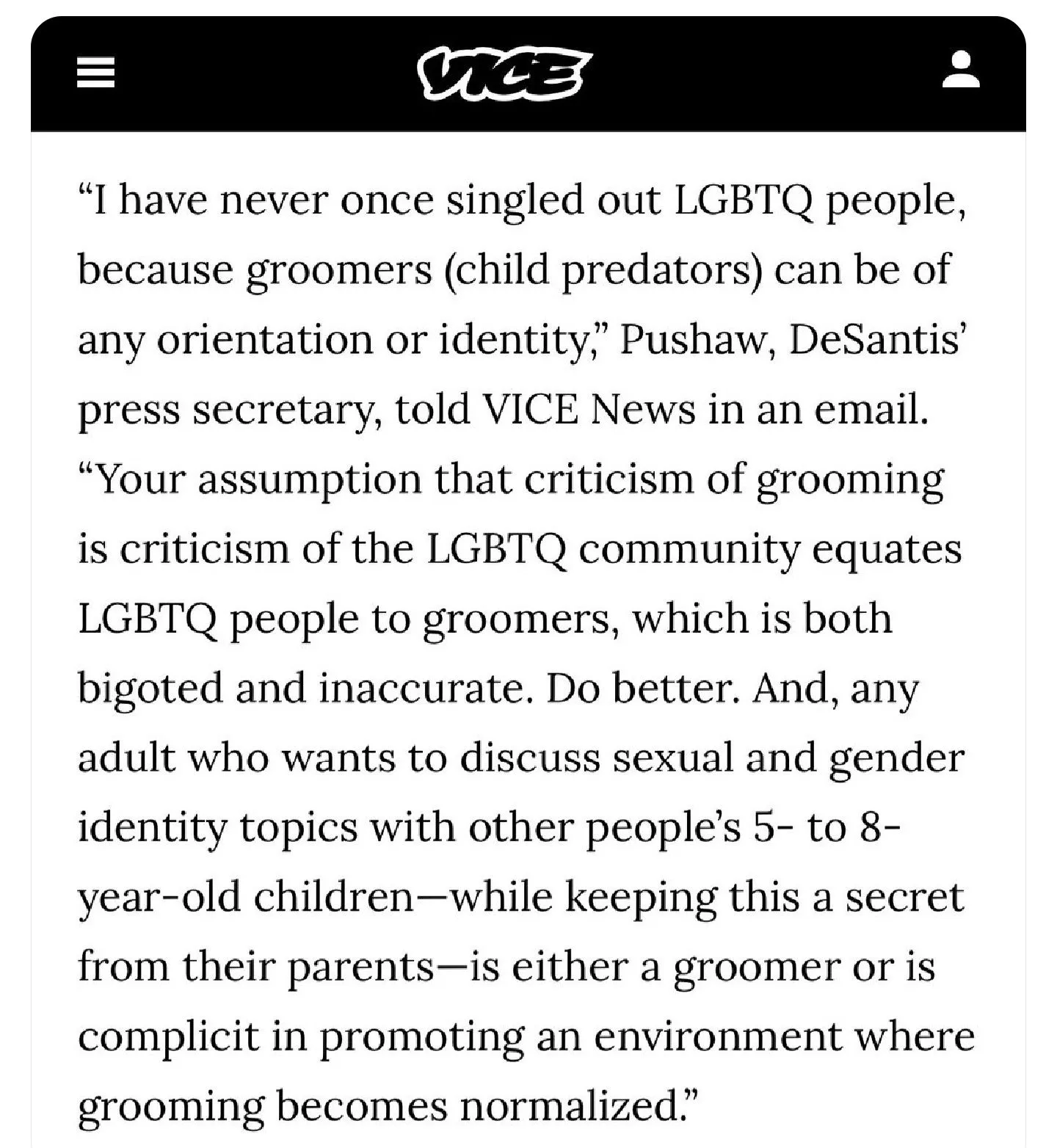The height and width of the screenshot is (1148, 1057).
Task: Open the user account profile icon
Action: 961,70
